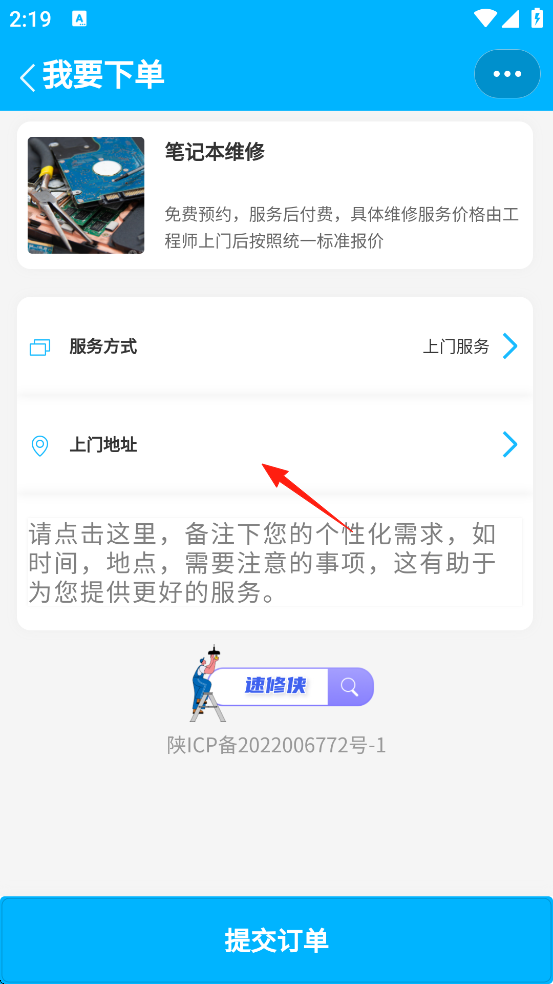This screenshot has height=984, width=553.
Task: Open the 服务方式 row
Action: pyautogui.click(x=275, y=346)
